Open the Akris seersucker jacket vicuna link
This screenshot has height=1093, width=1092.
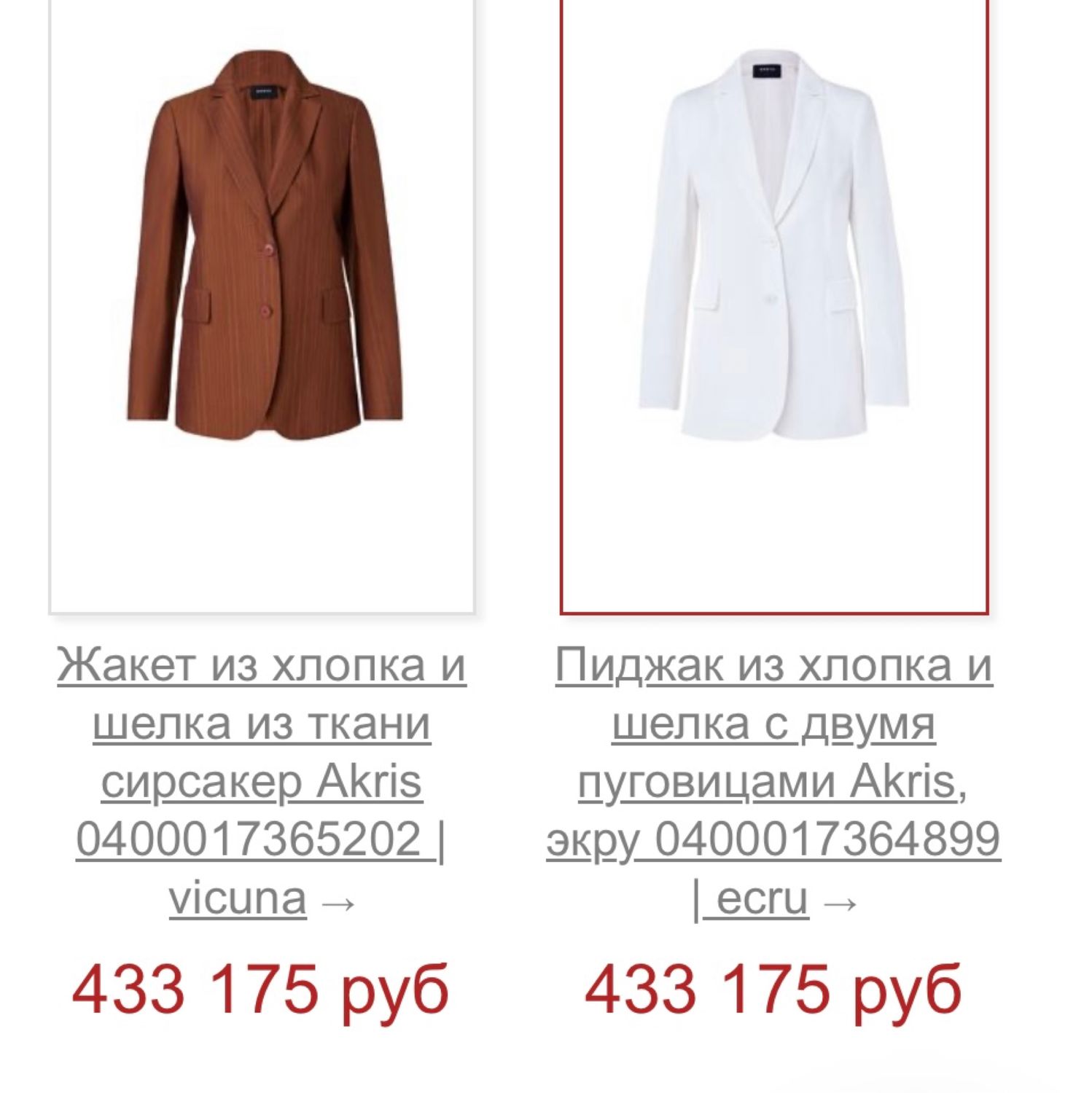[261, 780]
